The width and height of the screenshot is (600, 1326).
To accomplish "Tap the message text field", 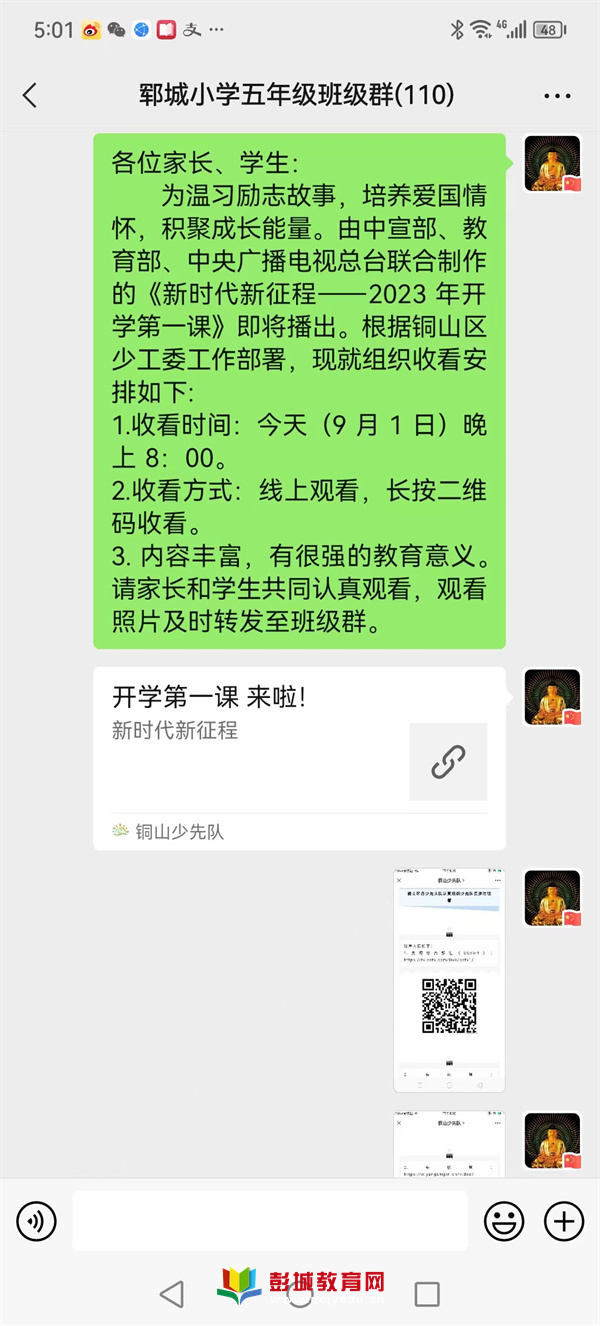I will tap(270, 1221).
